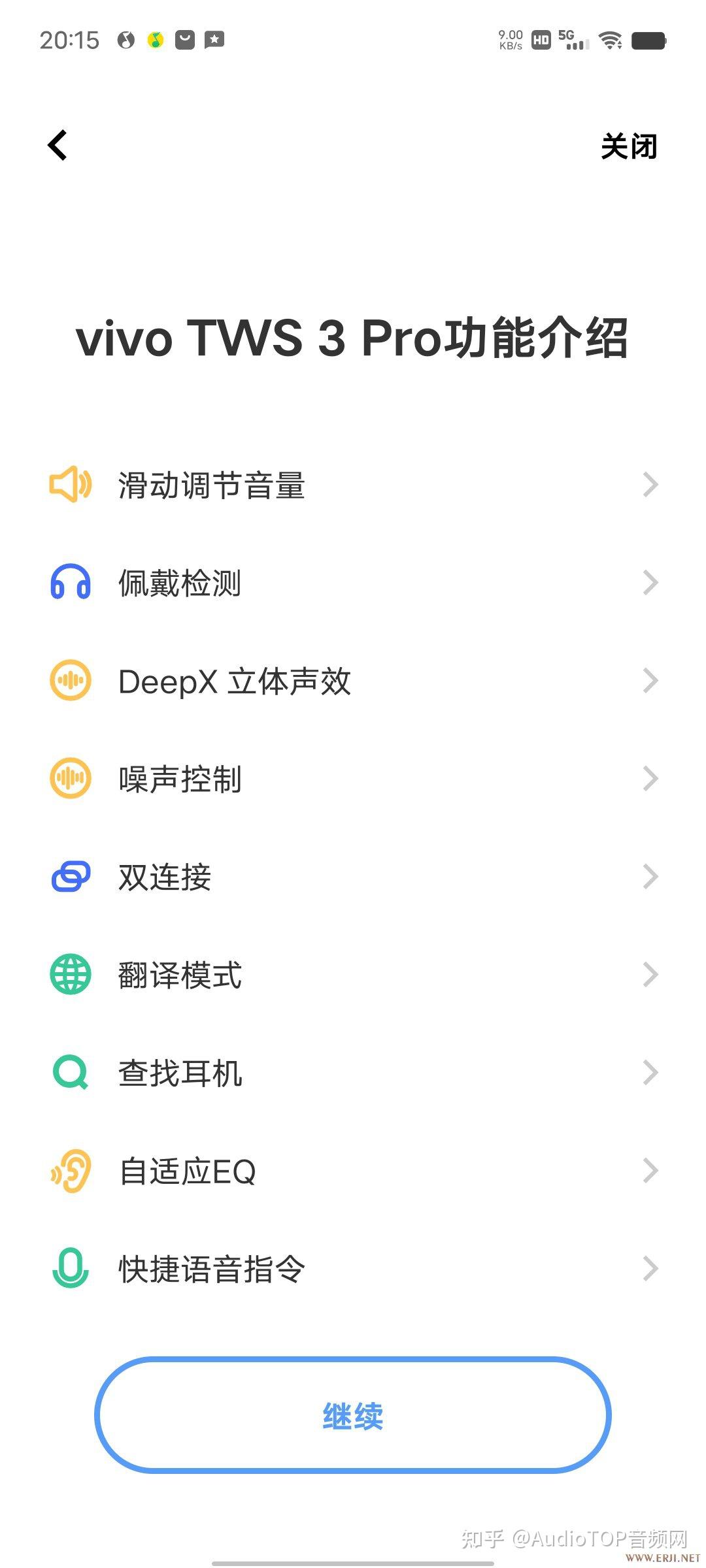Tap the 继续 button

(353, 1415)
